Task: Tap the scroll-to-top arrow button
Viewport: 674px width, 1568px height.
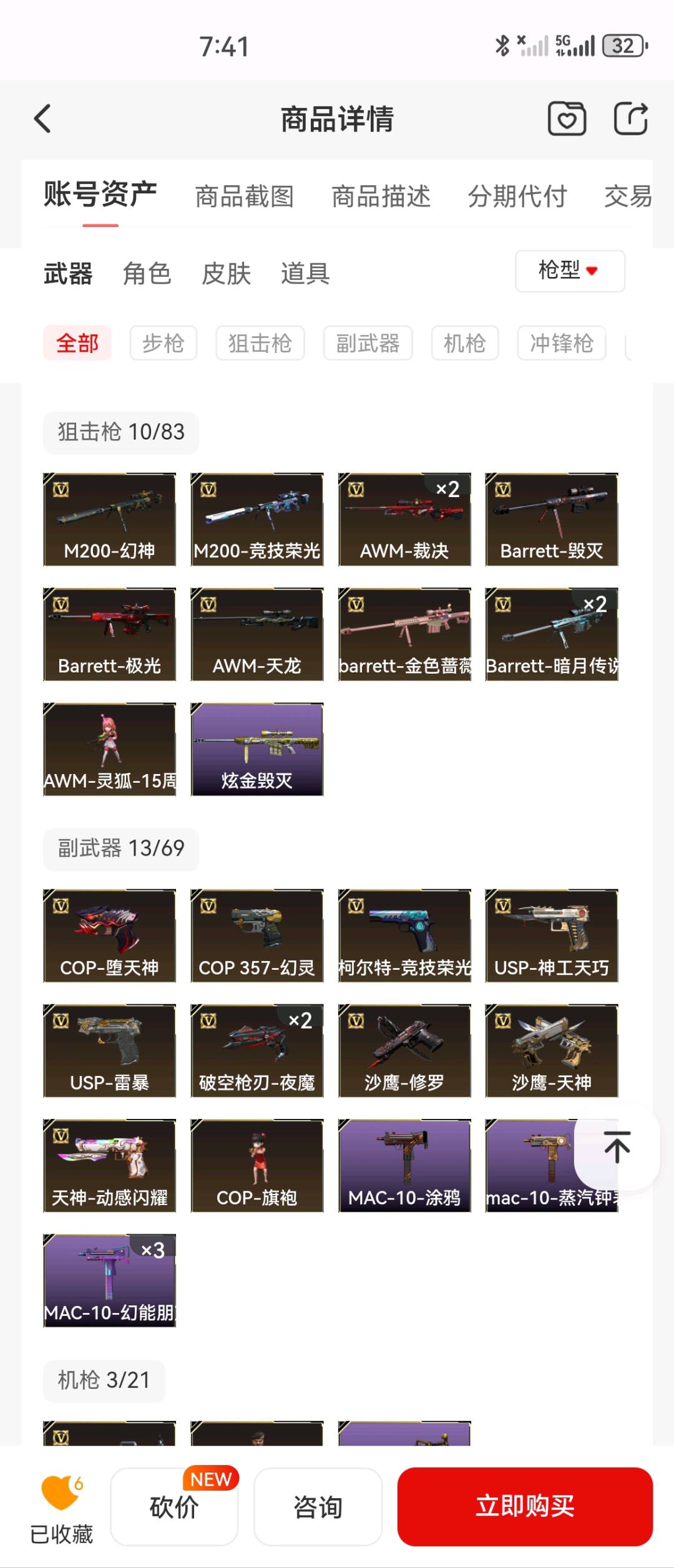Action: tap(617, 1146)
